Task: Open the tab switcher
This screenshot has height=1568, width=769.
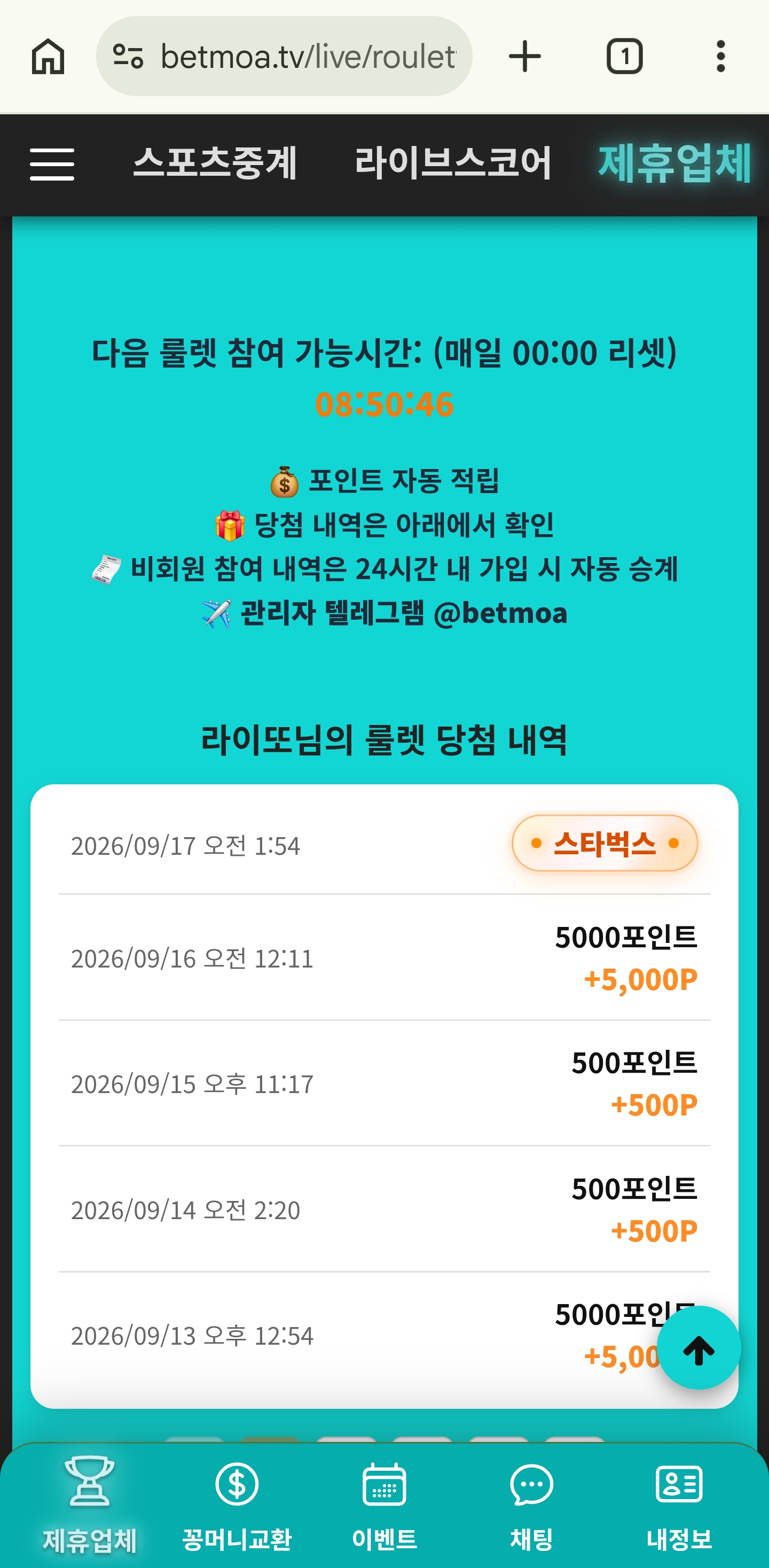Action: click(624, 57)
